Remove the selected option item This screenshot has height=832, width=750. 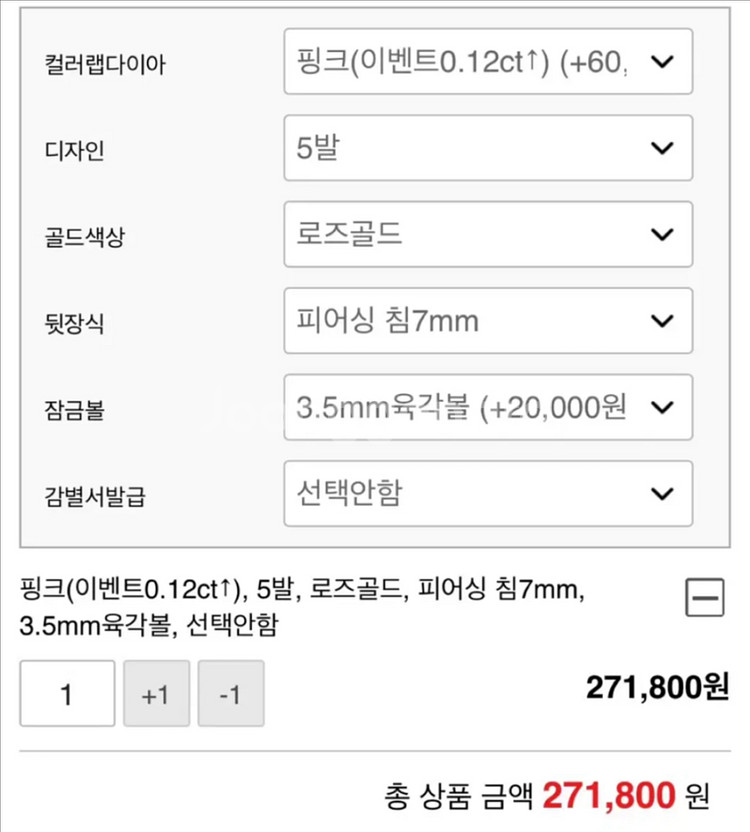704,597
